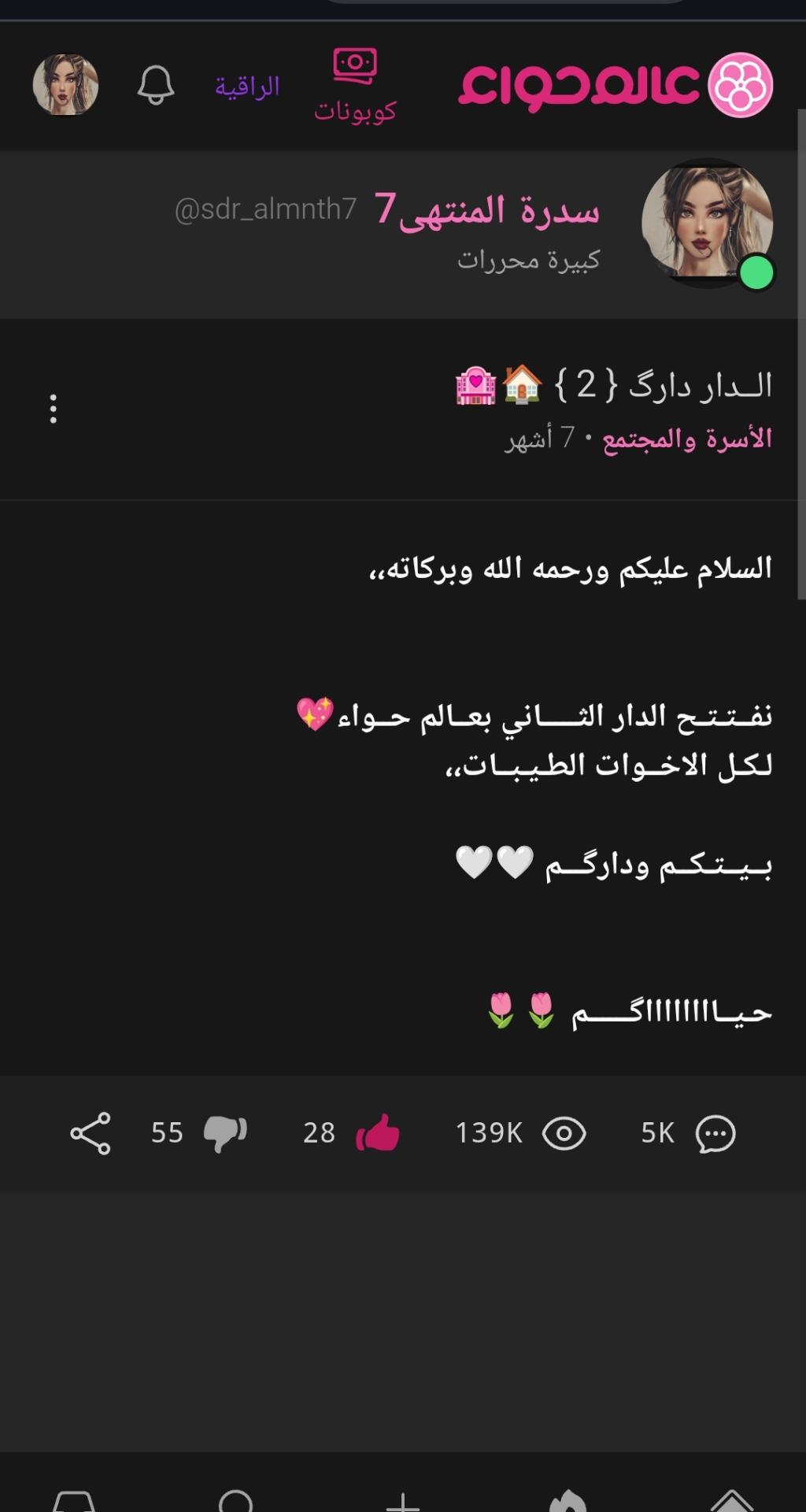The image size is (806, 1512).
Task: View سدرة المنتهى7 author profile
Action: pos(486,210)
